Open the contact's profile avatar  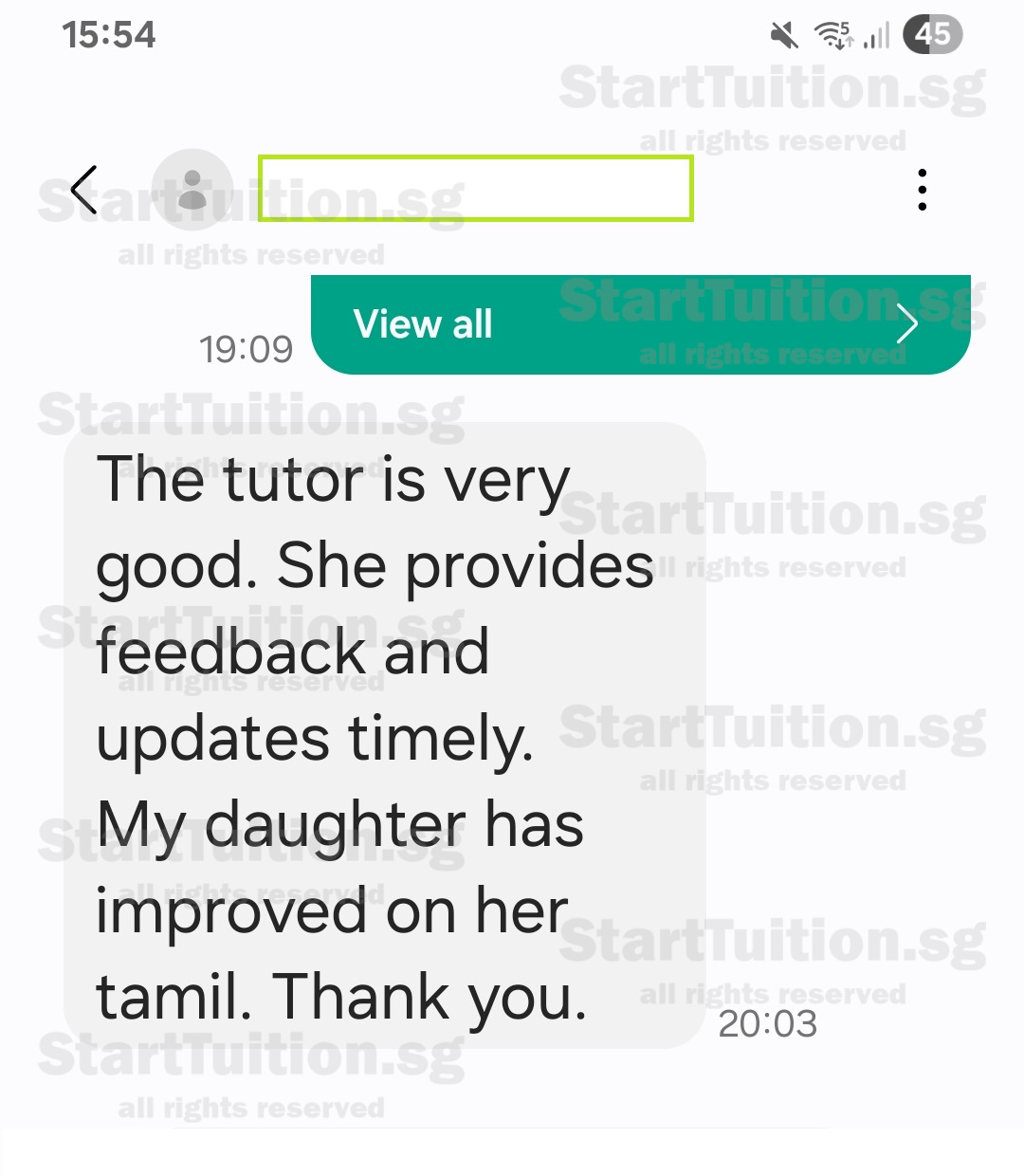point(193,190)
